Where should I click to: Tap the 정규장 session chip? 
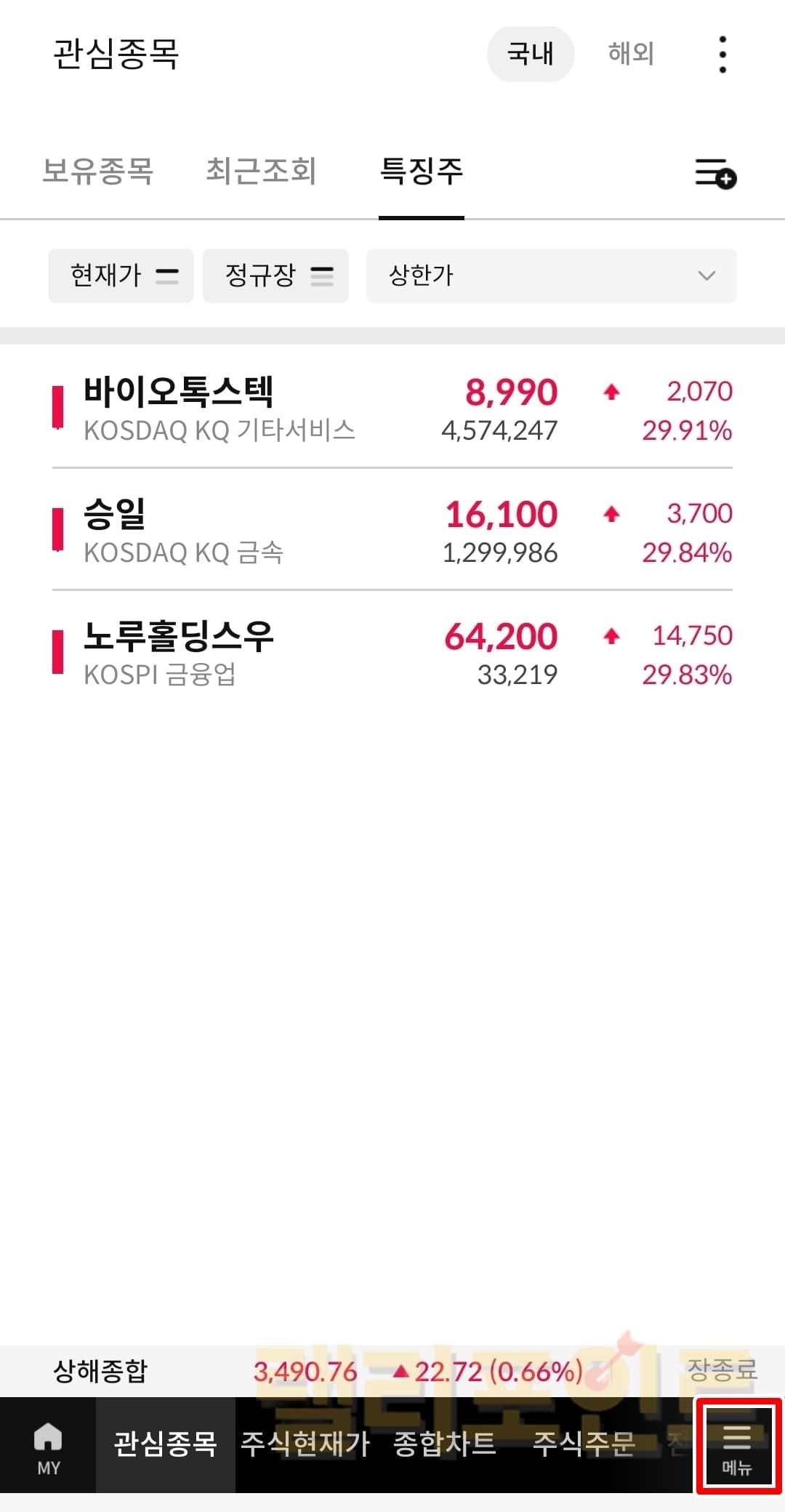(276, 276)
